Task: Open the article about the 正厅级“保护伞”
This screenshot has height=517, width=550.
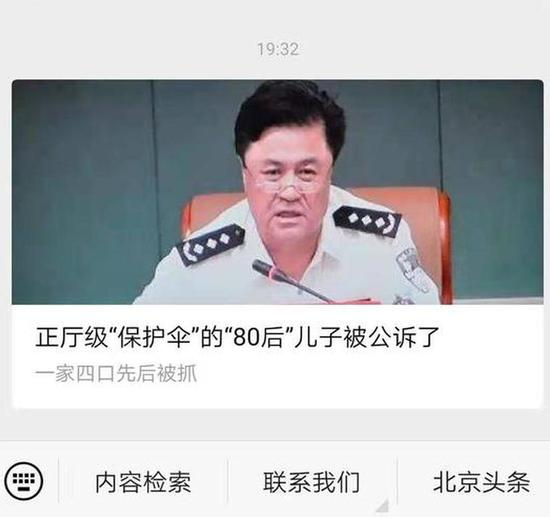Action: pyautogui.click(x=277, y=244)
